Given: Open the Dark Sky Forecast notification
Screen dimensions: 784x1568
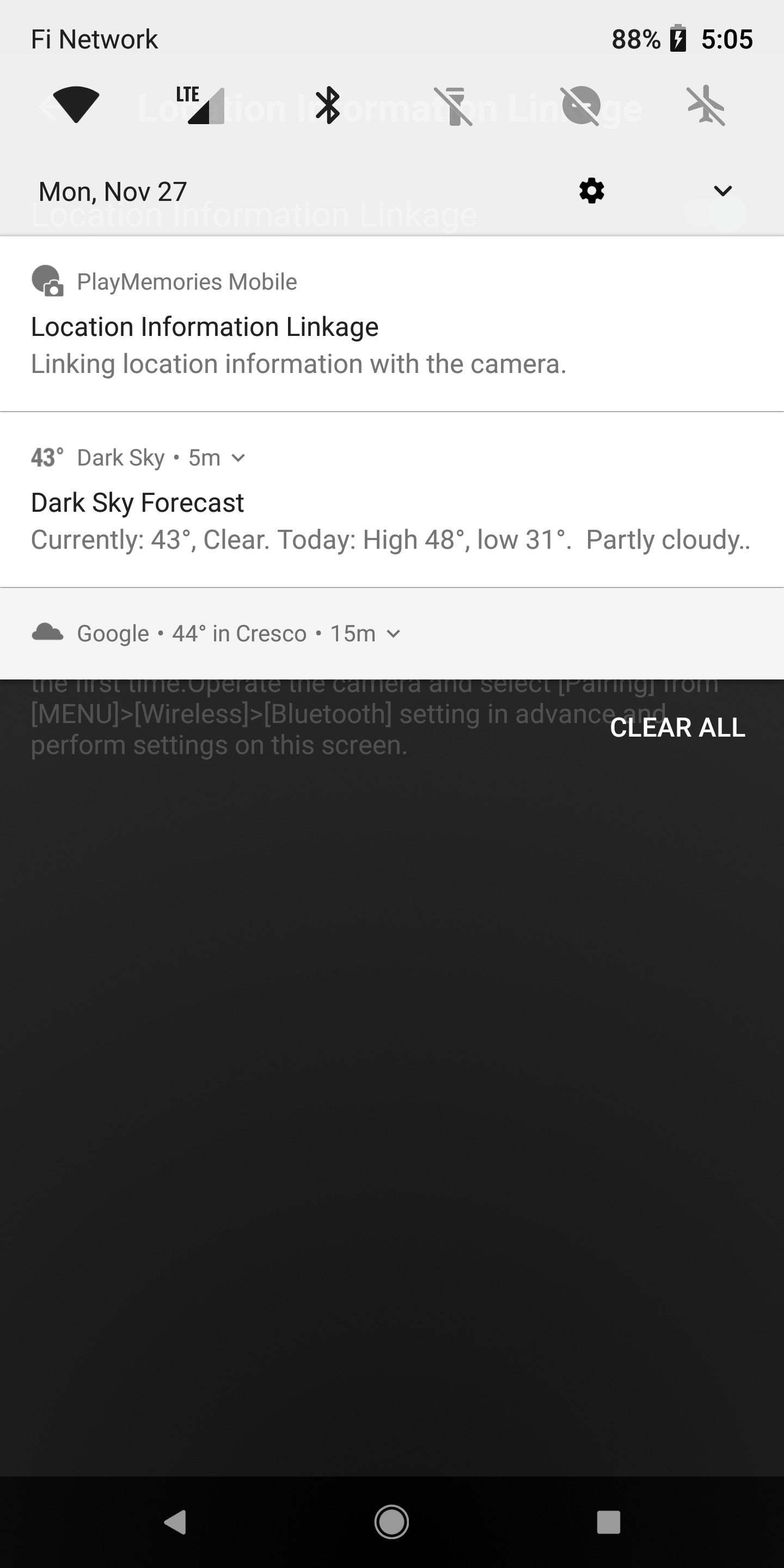Looking at the screenshot, I should (392, 500).
